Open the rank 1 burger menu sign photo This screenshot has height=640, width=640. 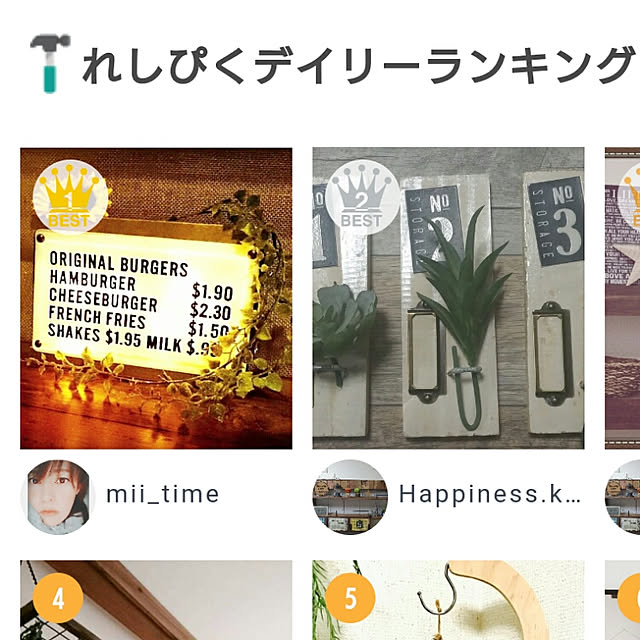pos(156,298)
